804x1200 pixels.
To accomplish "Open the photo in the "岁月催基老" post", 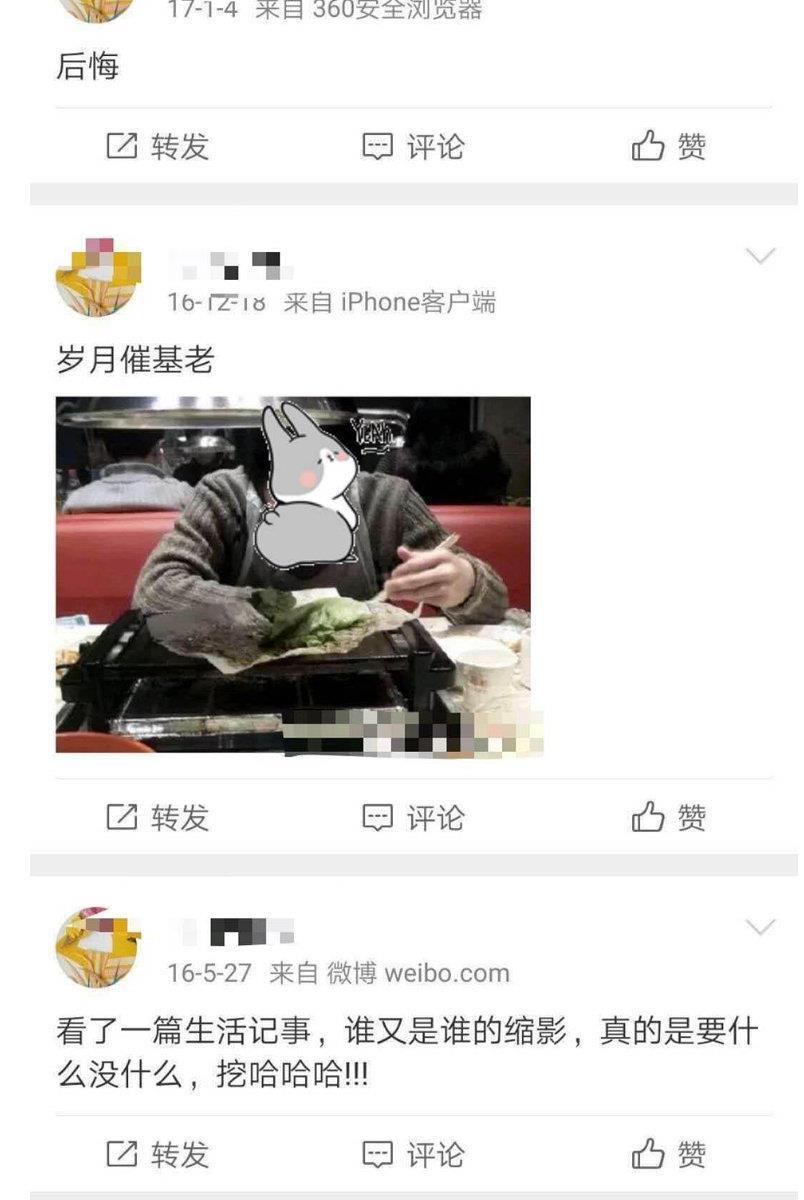I will (x=293, y=574).
